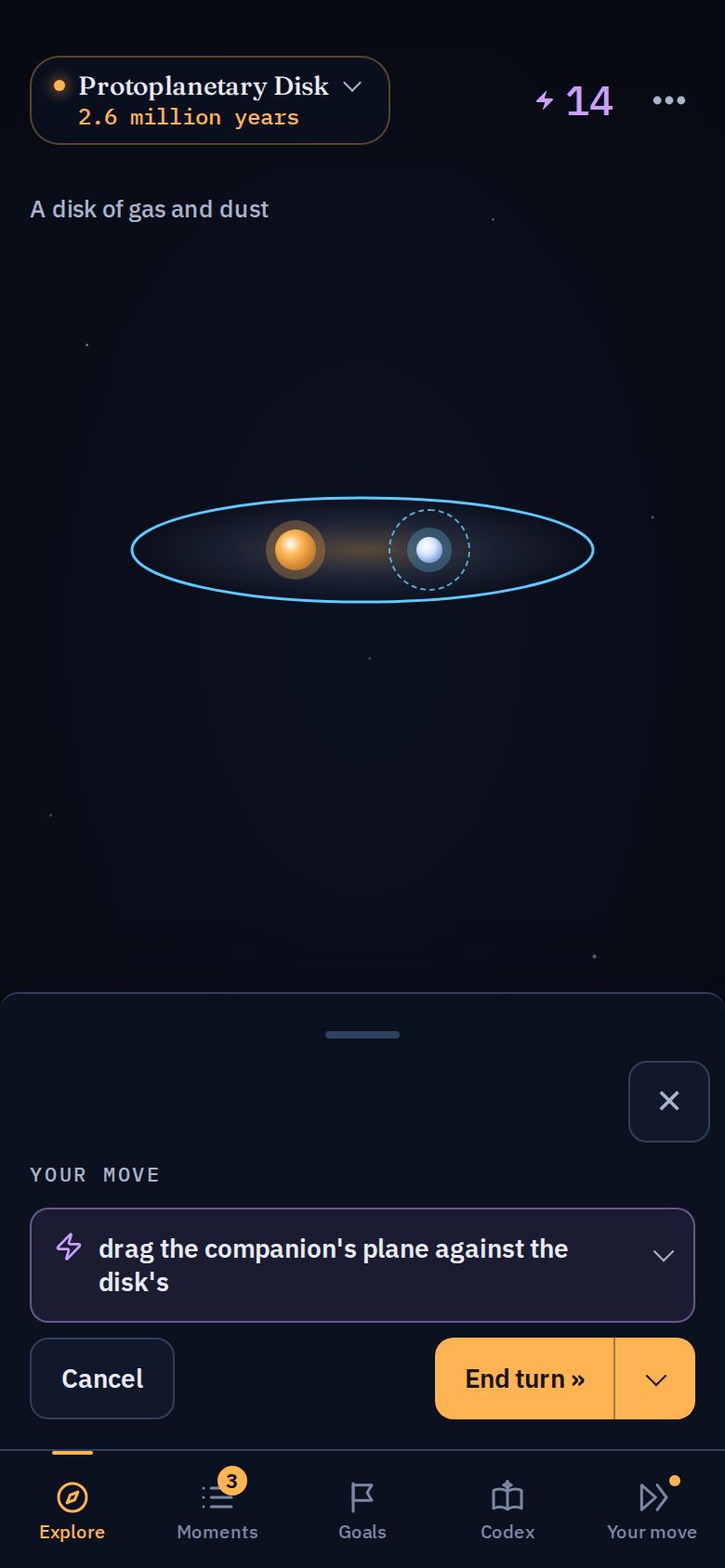Tap End turn
Viewport: 725px width, 1568px height.
click(x=524, y=1379)
